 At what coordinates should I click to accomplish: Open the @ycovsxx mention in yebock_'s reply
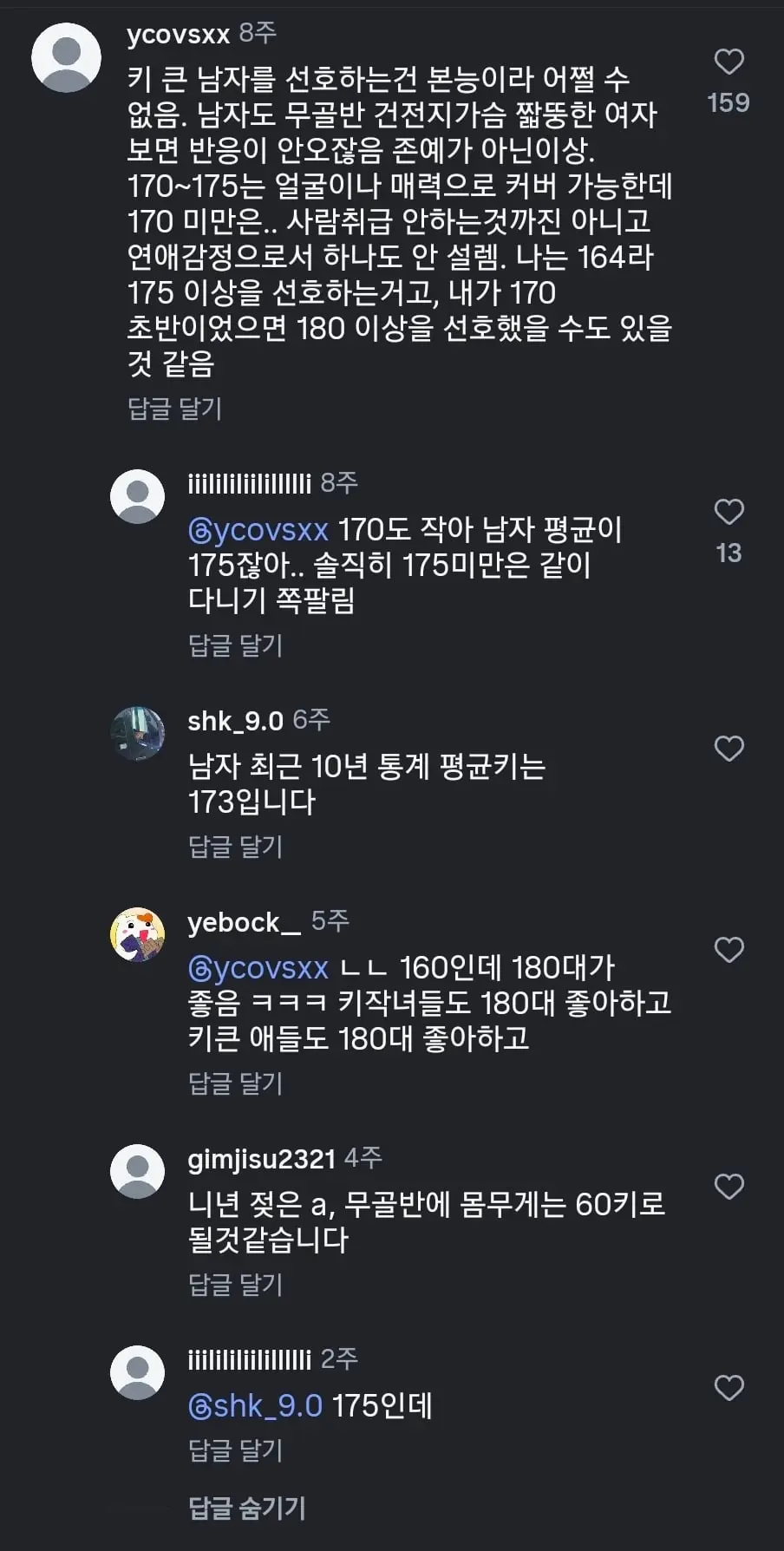pyautogui.click(x=258, y=967)
